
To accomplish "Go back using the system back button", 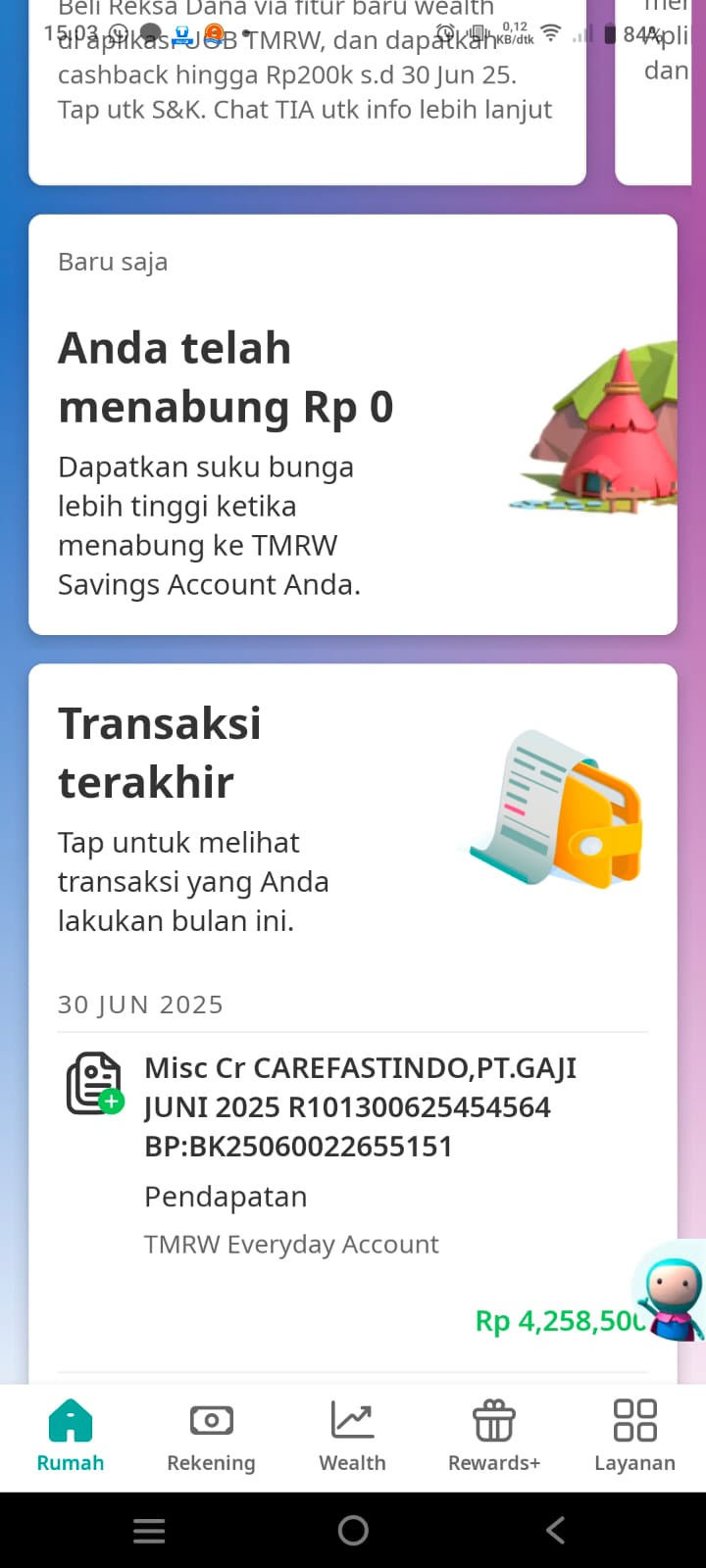I will (x=555, y=1530).
